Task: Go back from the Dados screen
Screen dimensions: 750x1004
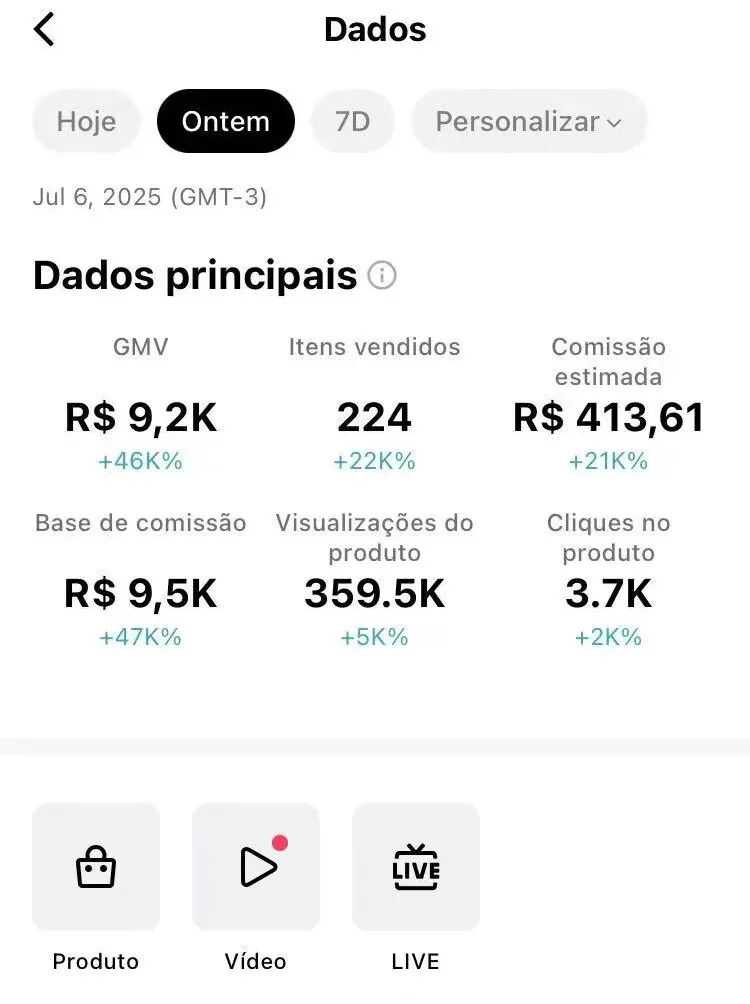Action: click(44, 30)
